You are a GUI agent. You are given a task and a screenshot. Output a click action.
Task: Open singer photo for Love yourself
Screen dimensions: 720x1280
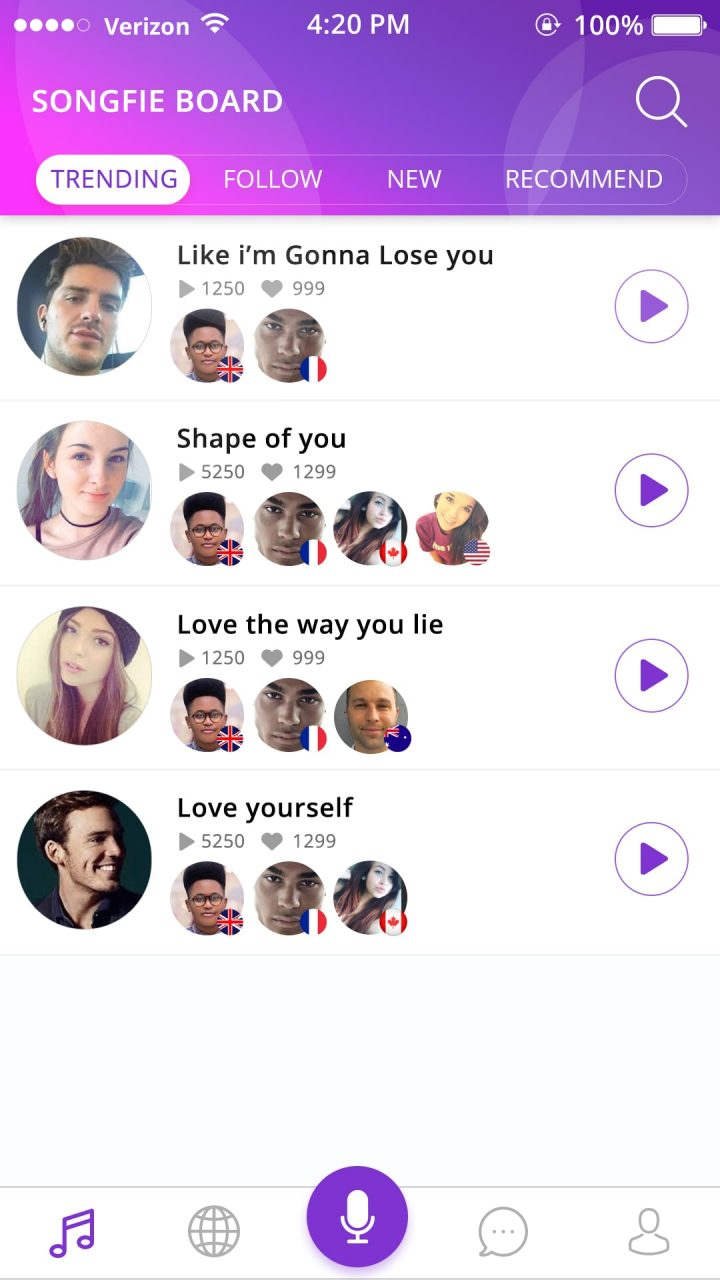84,859
